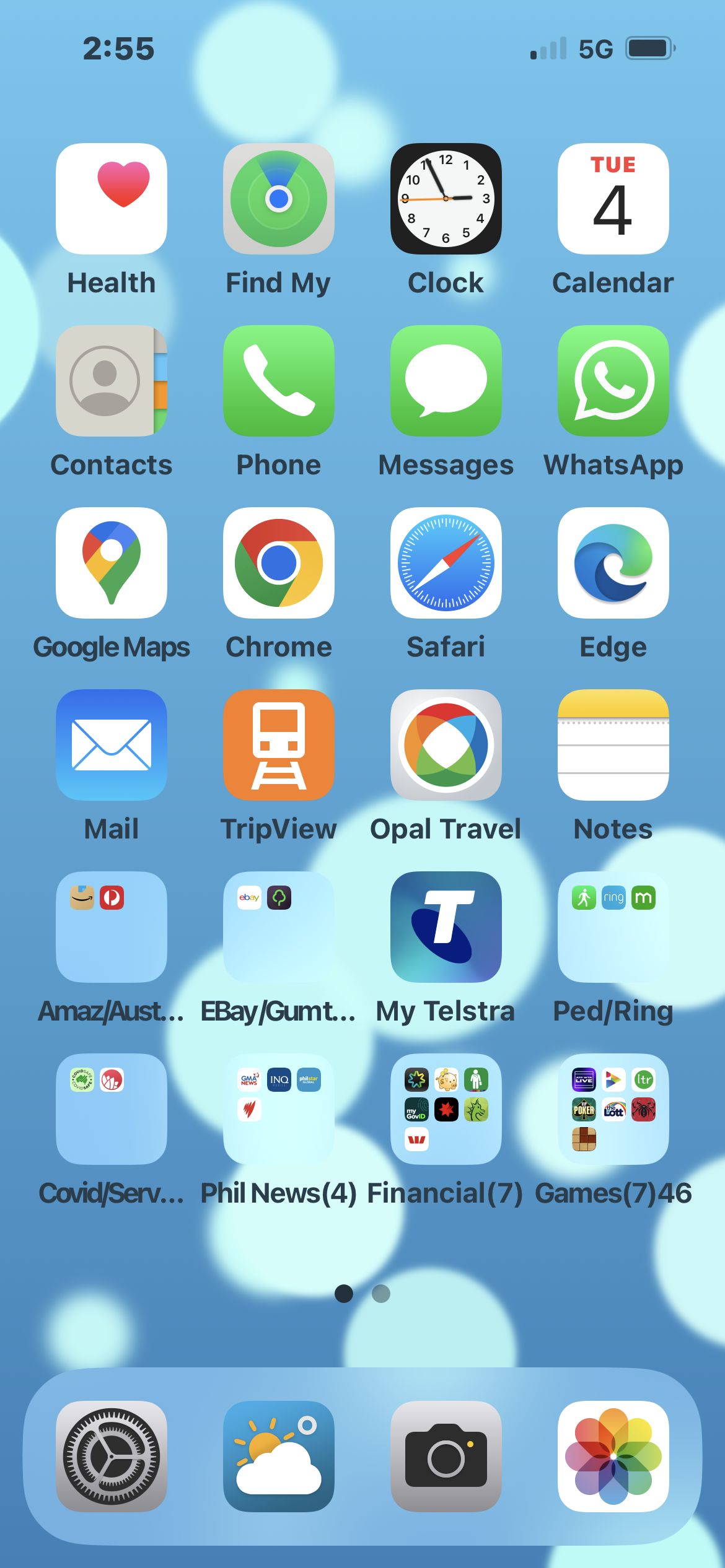Launch WhatsApp
This screenshot has width=725, height=1568.
pos(613,381)
